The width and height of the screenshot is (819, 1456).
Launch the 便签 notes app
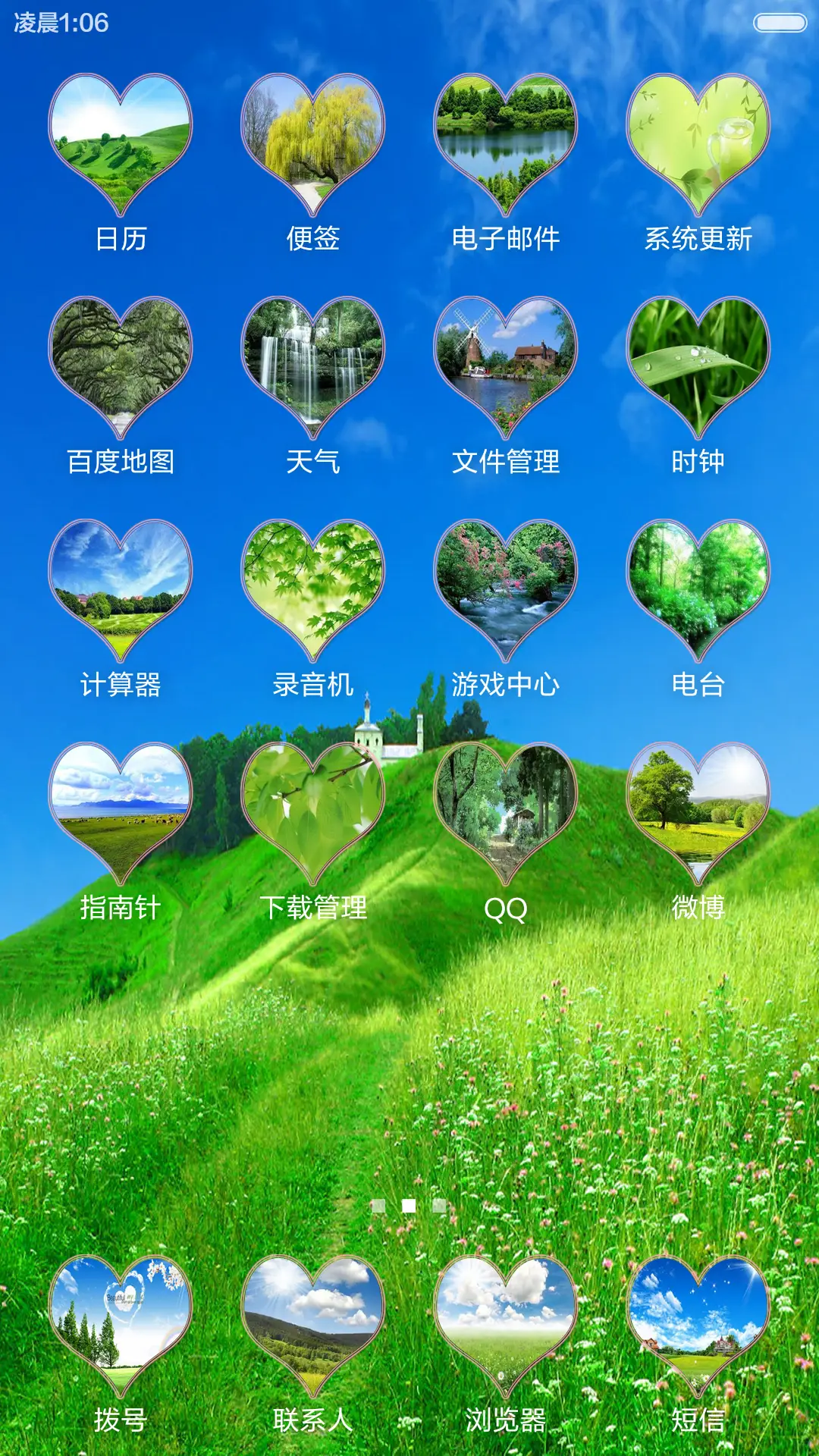point(315,144)
